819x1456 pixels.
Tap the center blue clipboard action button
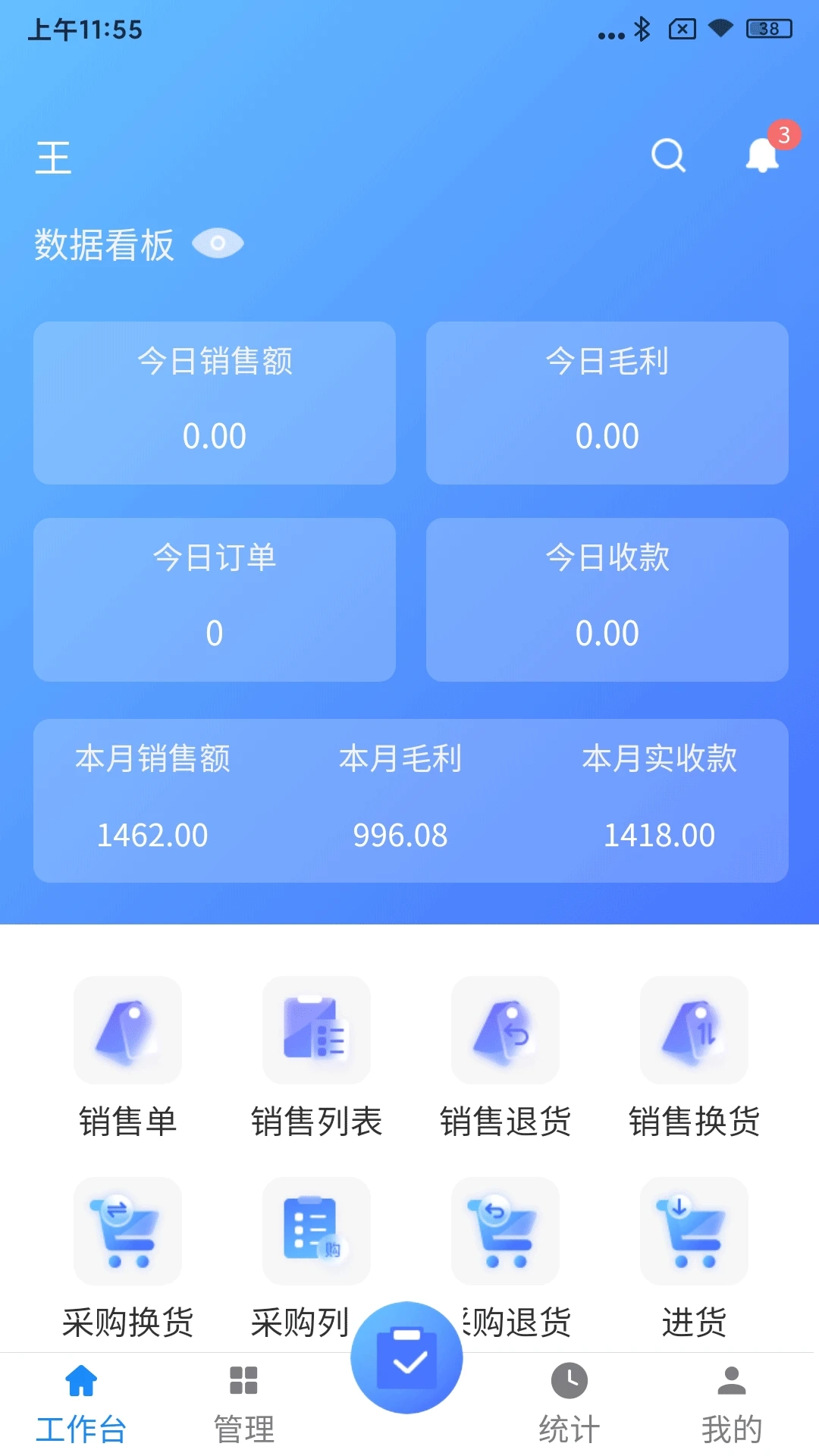[x=407, y=1357]
